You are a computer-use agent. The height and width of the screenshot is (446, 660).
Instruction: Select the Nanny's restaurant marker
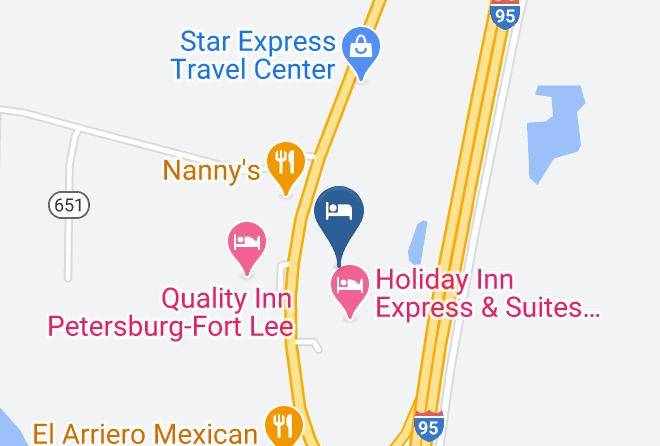286,167
